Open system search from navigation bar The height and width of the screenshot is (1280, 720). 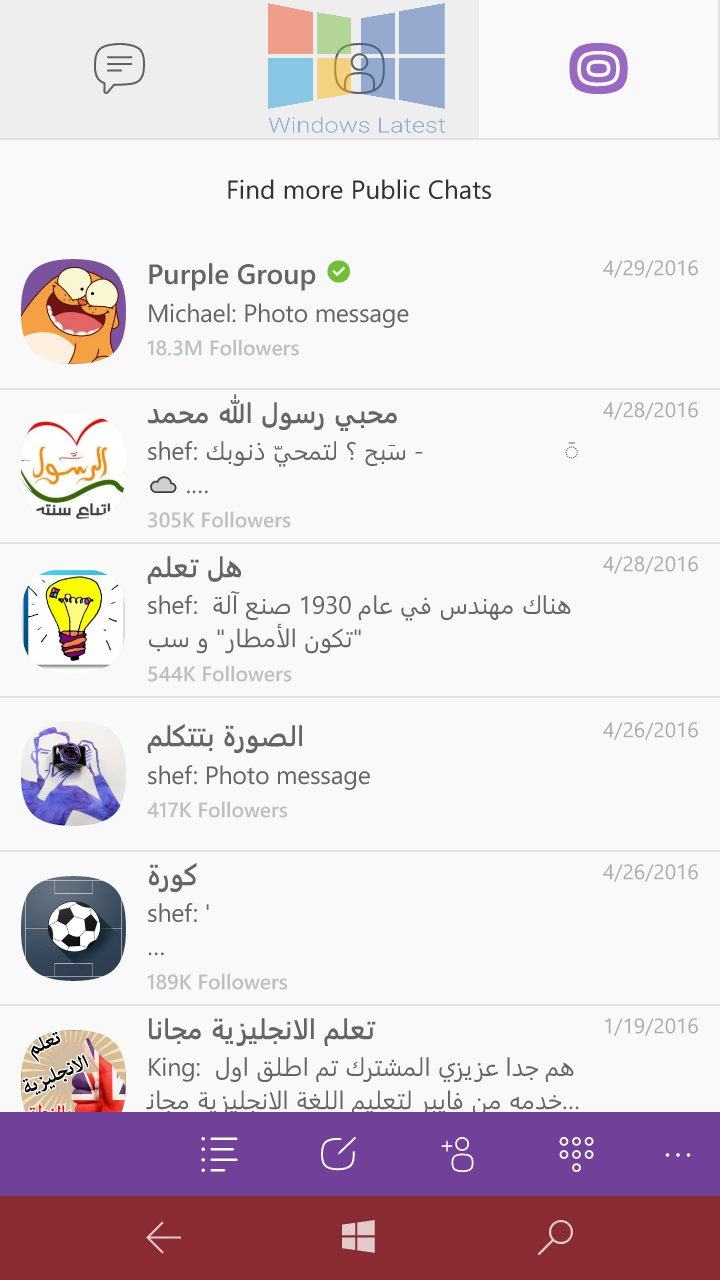(x=555, y=1238)
